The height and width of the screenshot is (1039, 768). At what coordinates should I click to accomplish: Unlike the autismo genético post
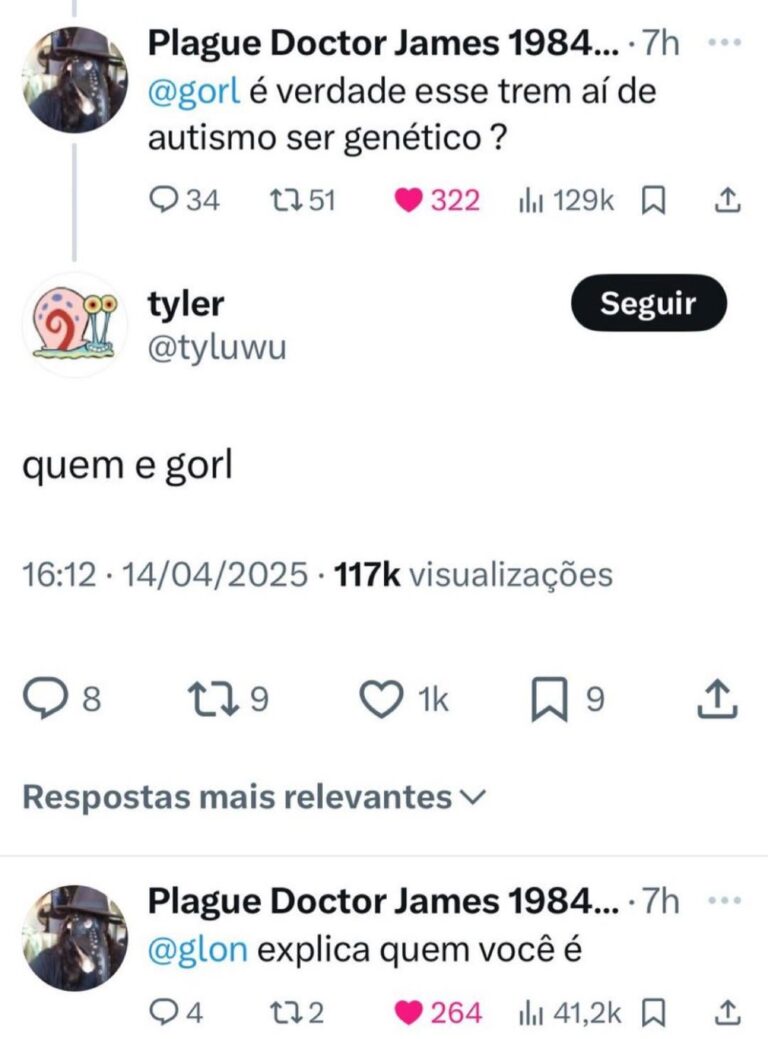point(407,200)
